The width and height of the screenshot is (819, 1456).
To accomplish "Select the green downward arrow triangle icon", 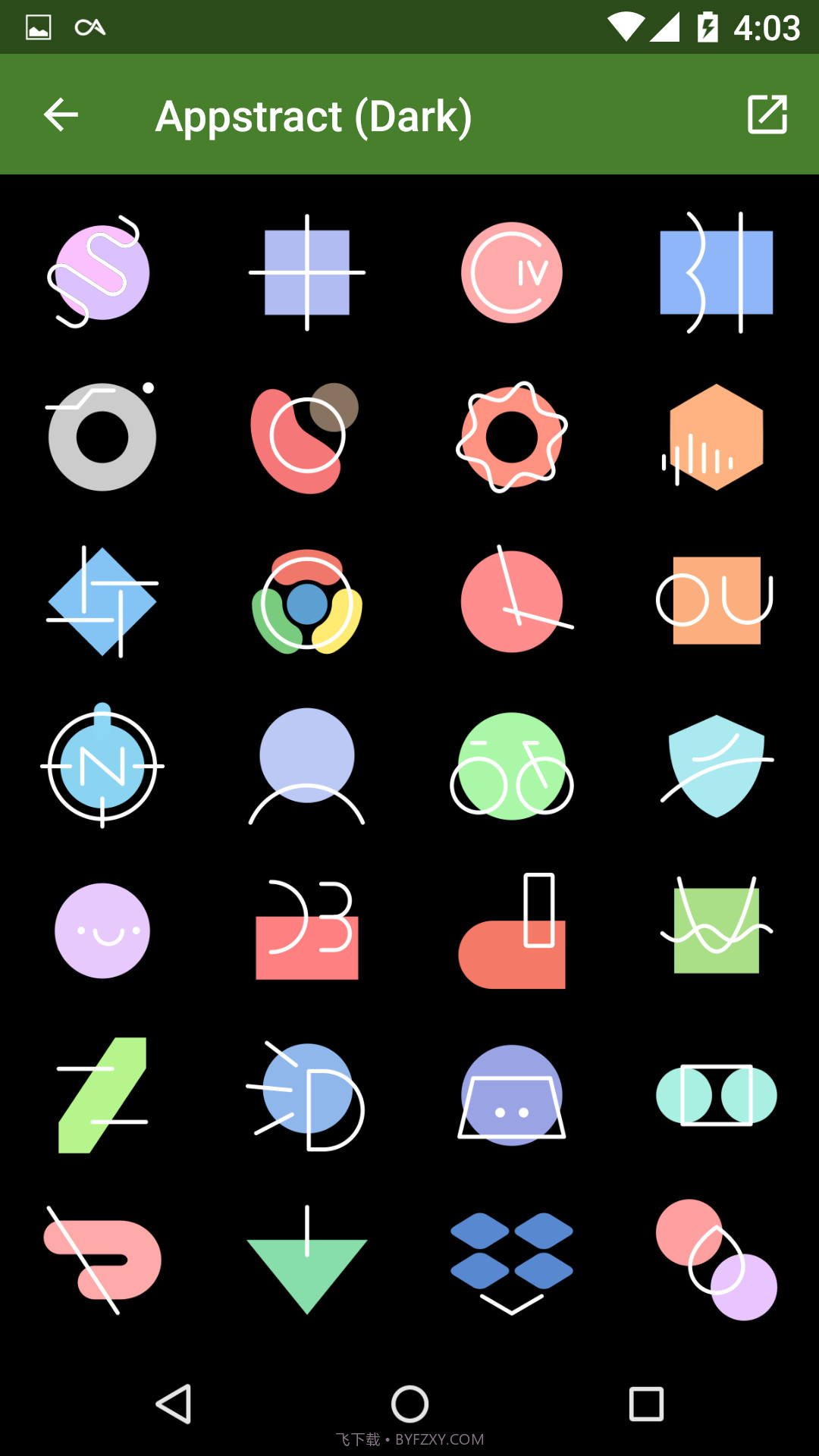I will [307, 1259].
